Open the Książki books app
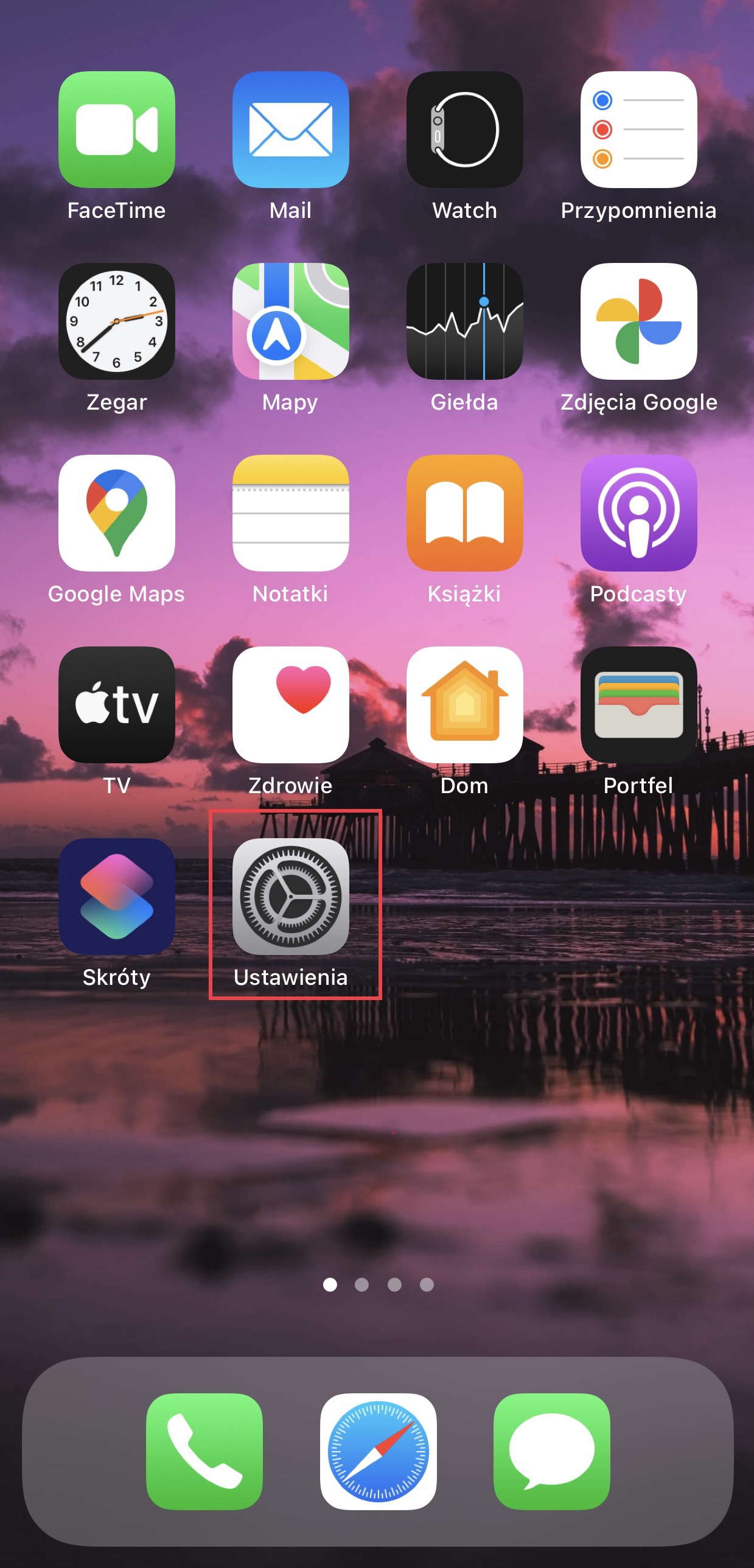 tap(464, 513)
